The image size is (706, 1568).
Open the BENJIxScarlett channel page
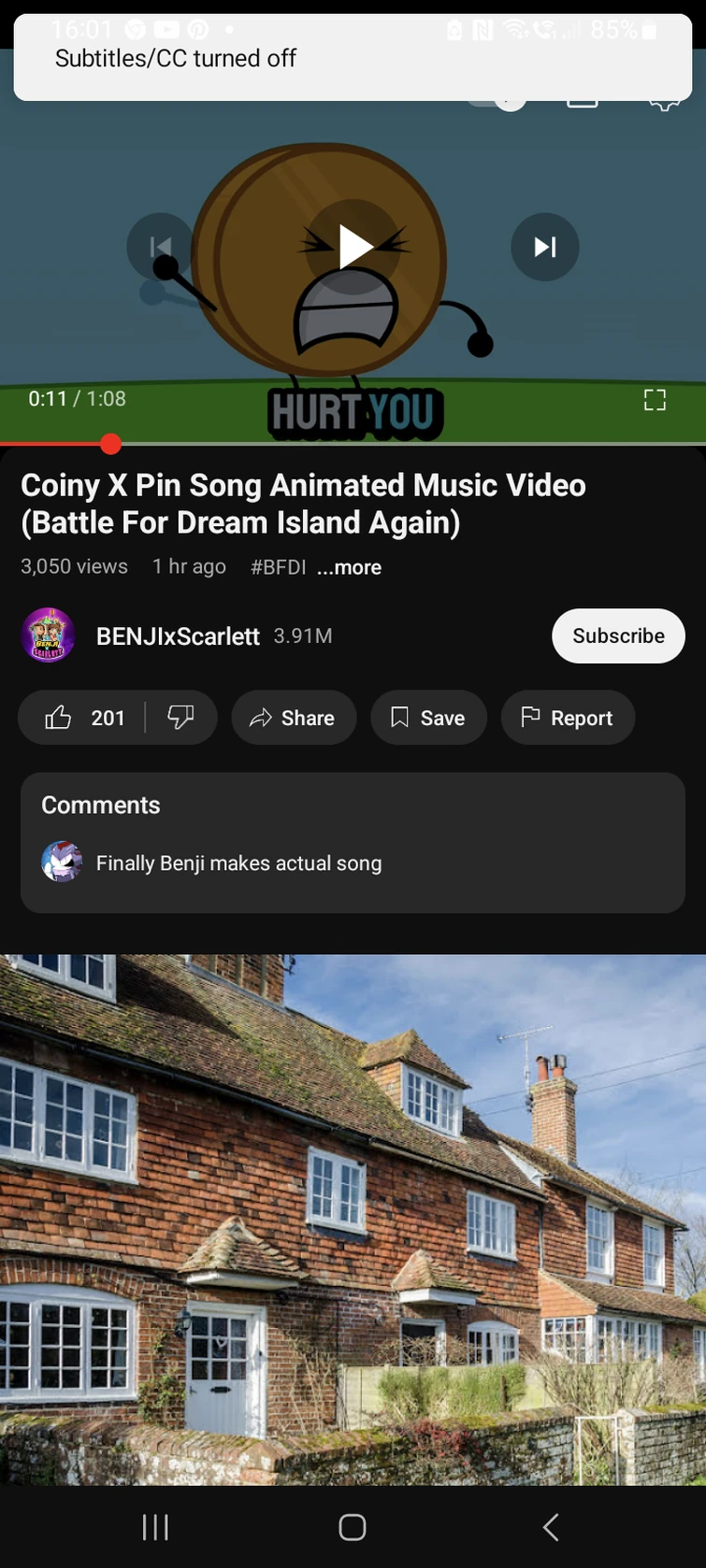[178, 636]
